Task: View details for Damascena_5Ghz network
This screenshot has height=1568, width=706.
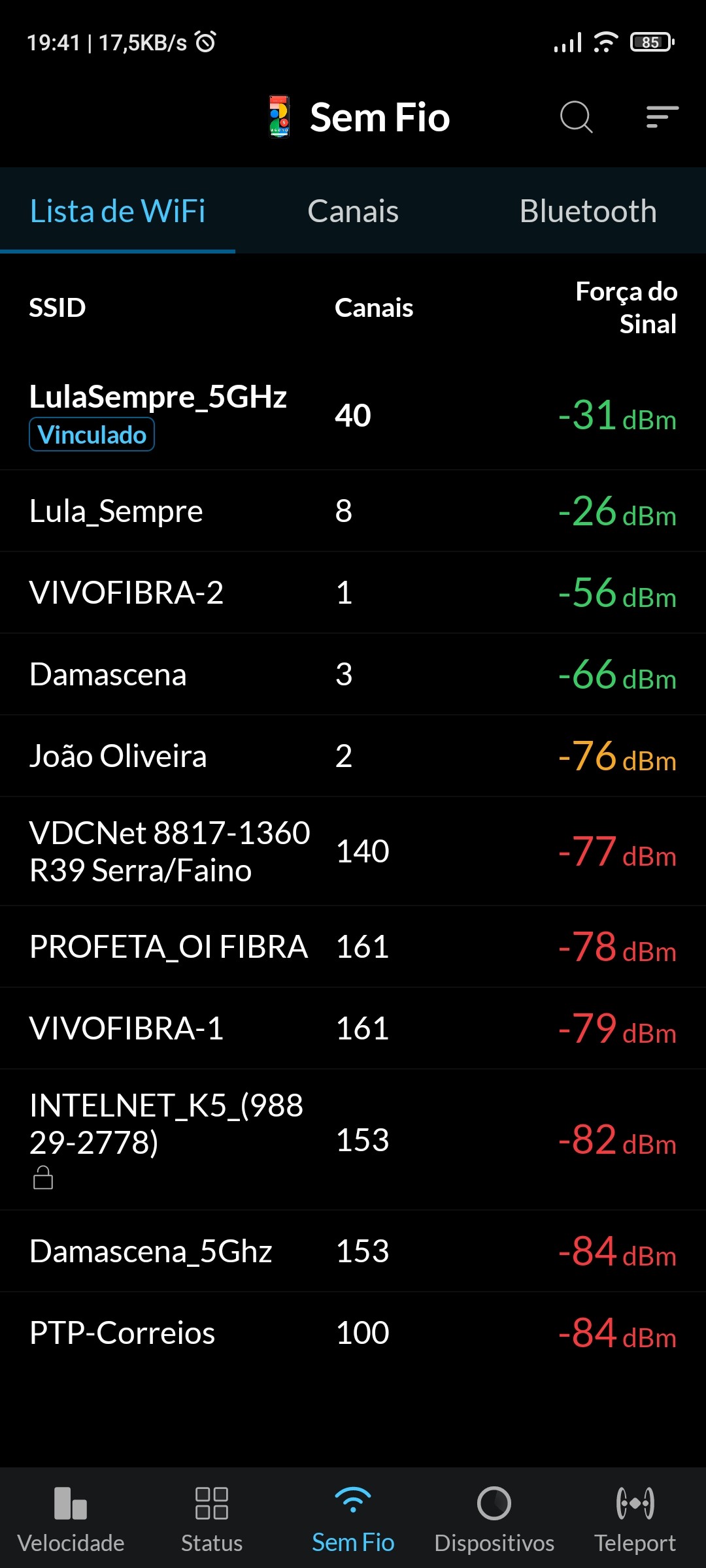Action: (353, 1251)
